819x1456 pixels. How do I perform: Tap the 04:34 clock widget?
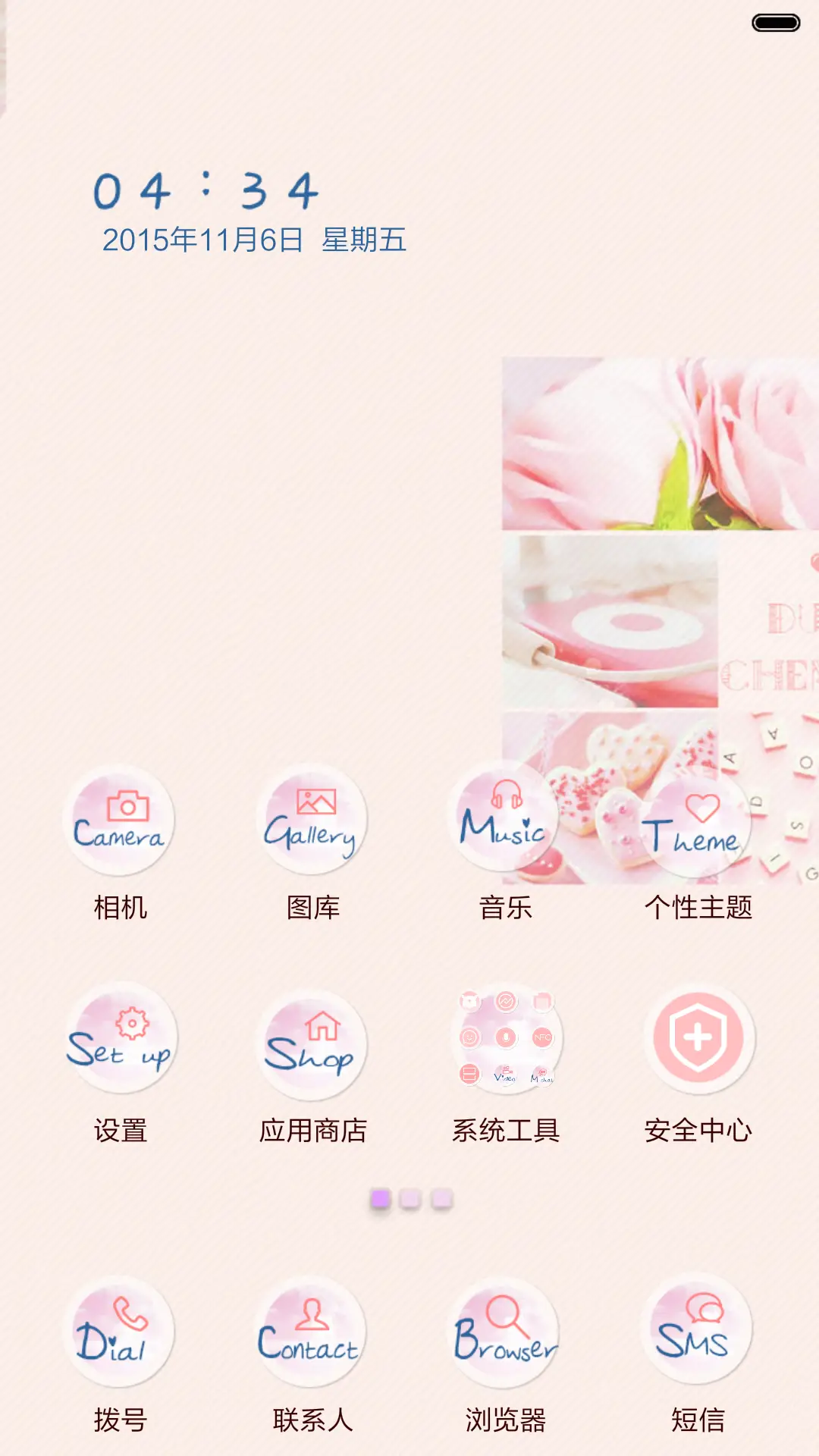tap(205, 190)
